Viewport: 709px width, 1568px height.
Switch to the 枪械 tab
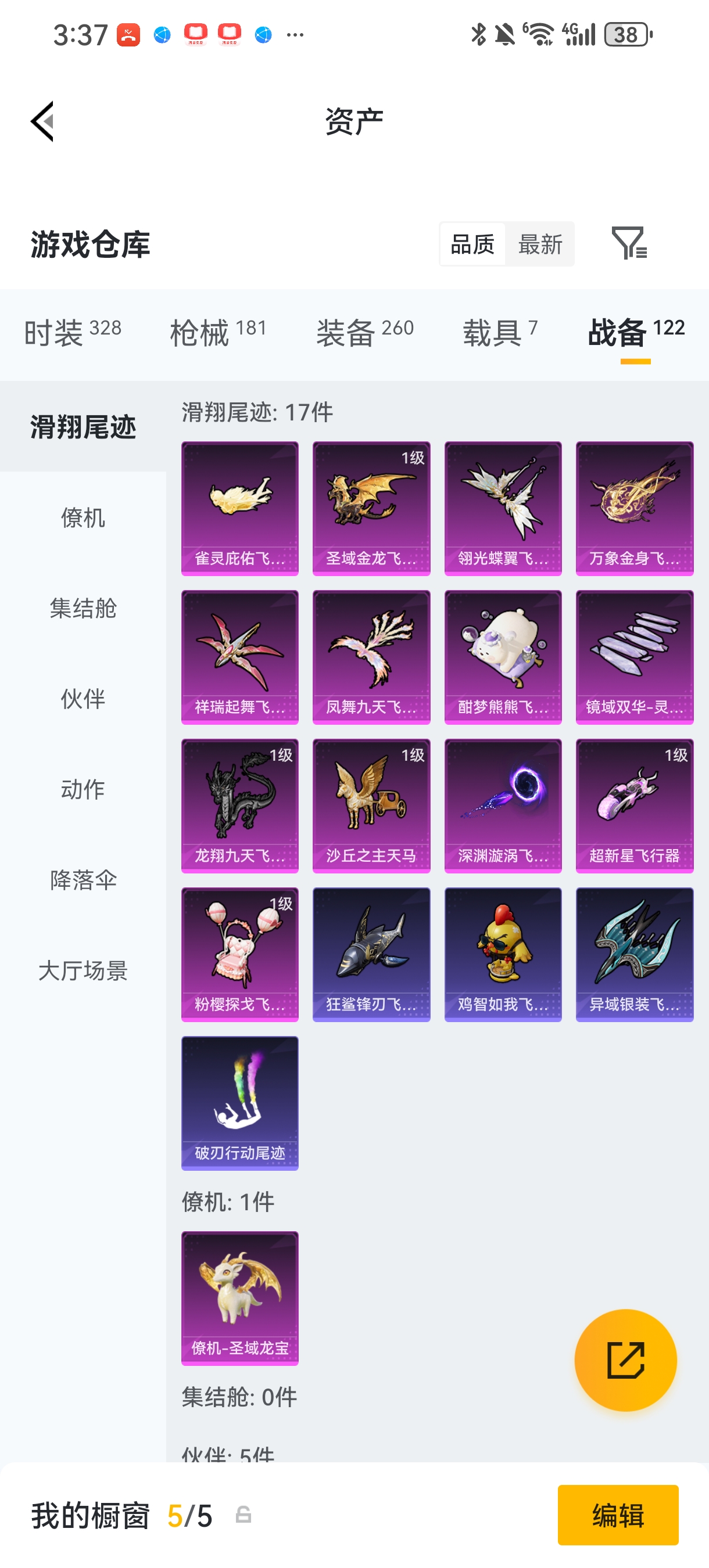point(218,332)
